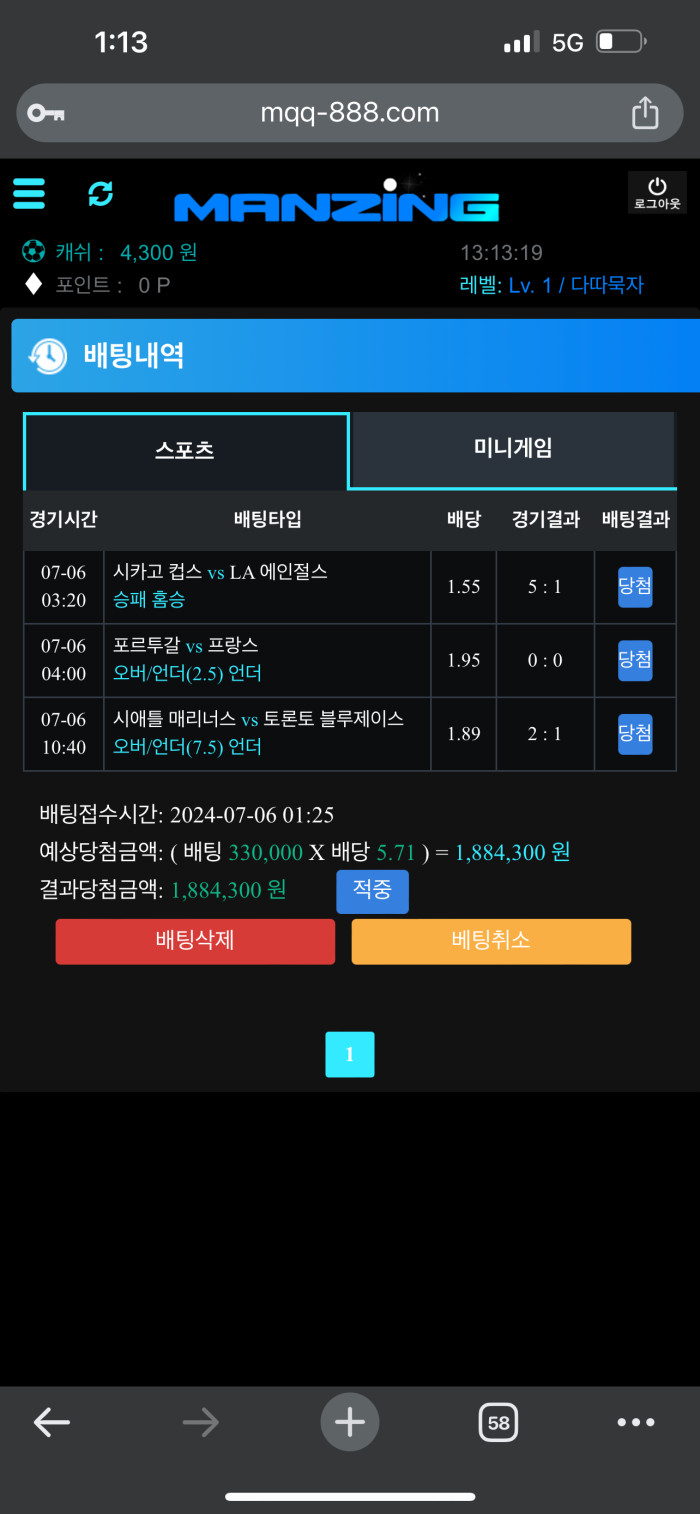Image resolution: width=700 pixels, height=1514 pixels.
Task: Open the hamburger menu
Action: (x=29, y=193)
